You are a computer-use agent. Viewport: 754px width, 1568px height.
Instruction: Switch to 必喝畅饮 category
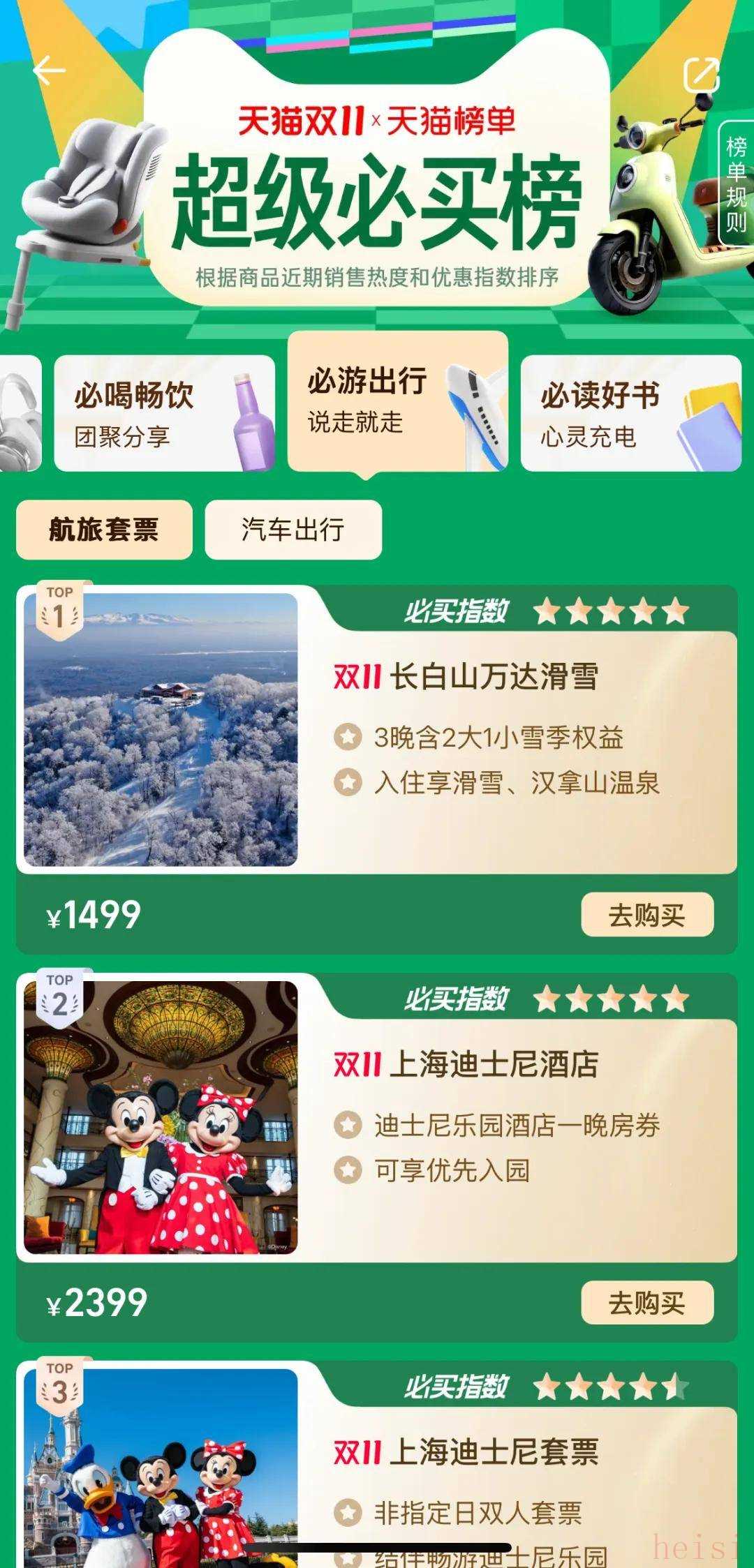(x=164, y=413)
